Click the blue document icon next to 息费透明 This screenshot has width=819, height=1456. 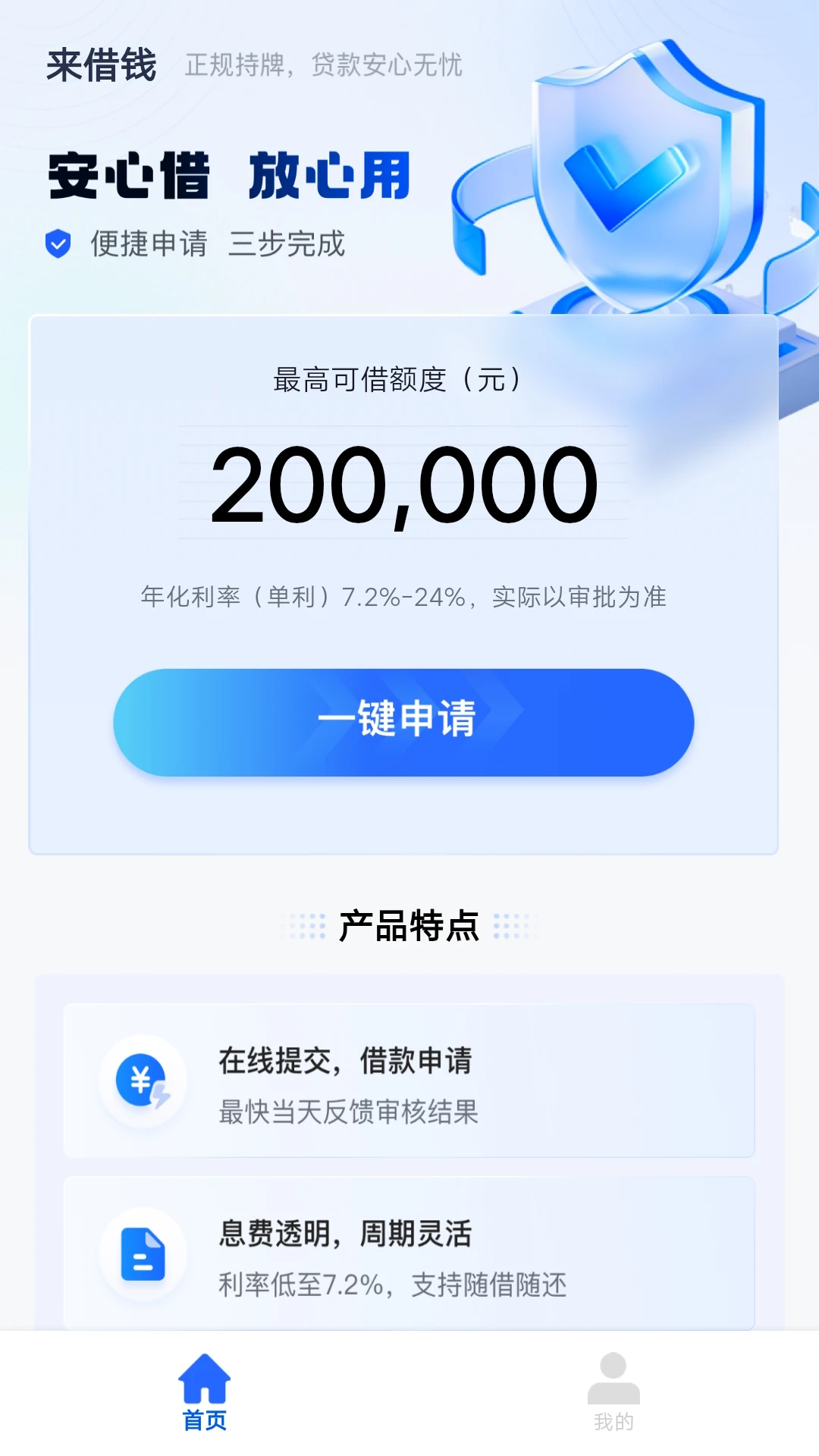(141, 1254)
